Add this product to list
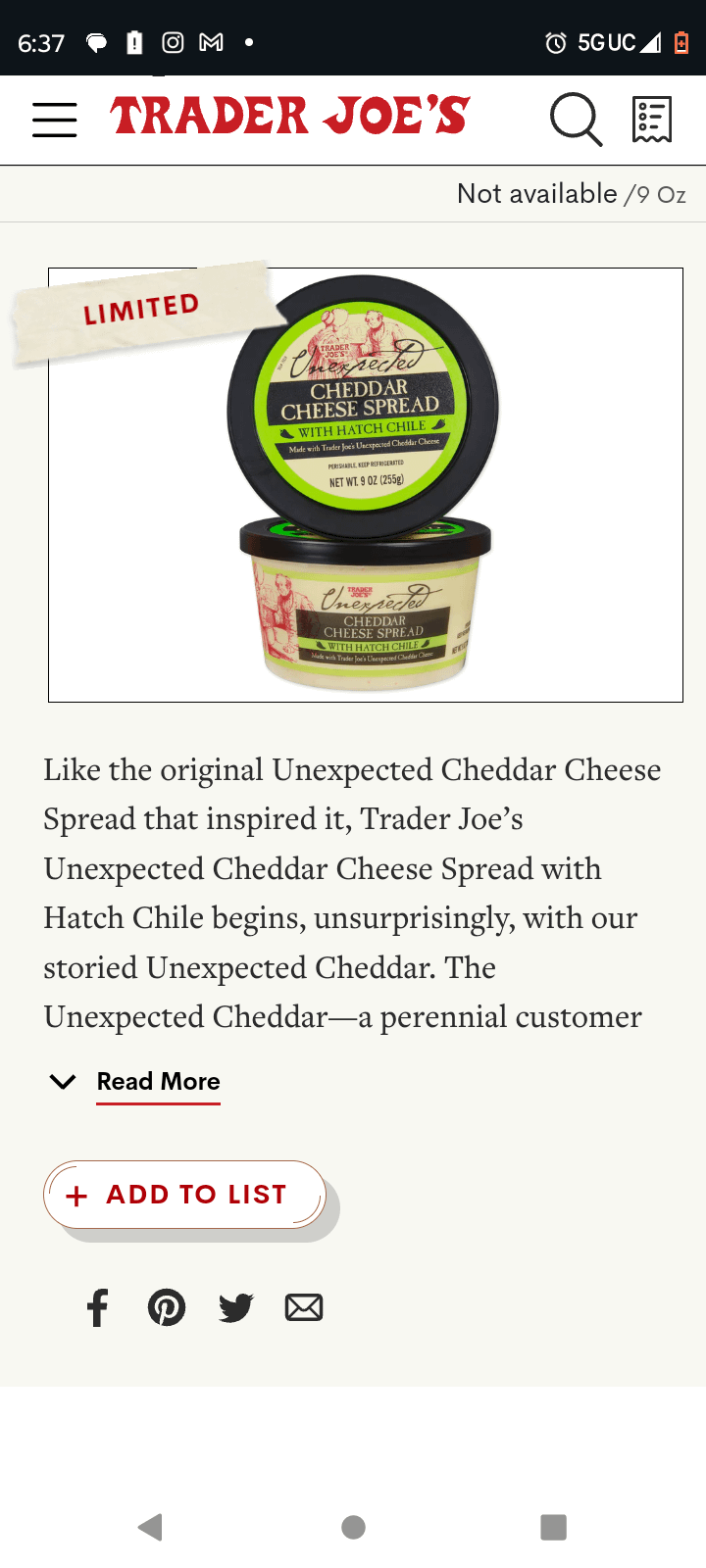Viewport: 706px width, 1568px height. point(184,1195)
